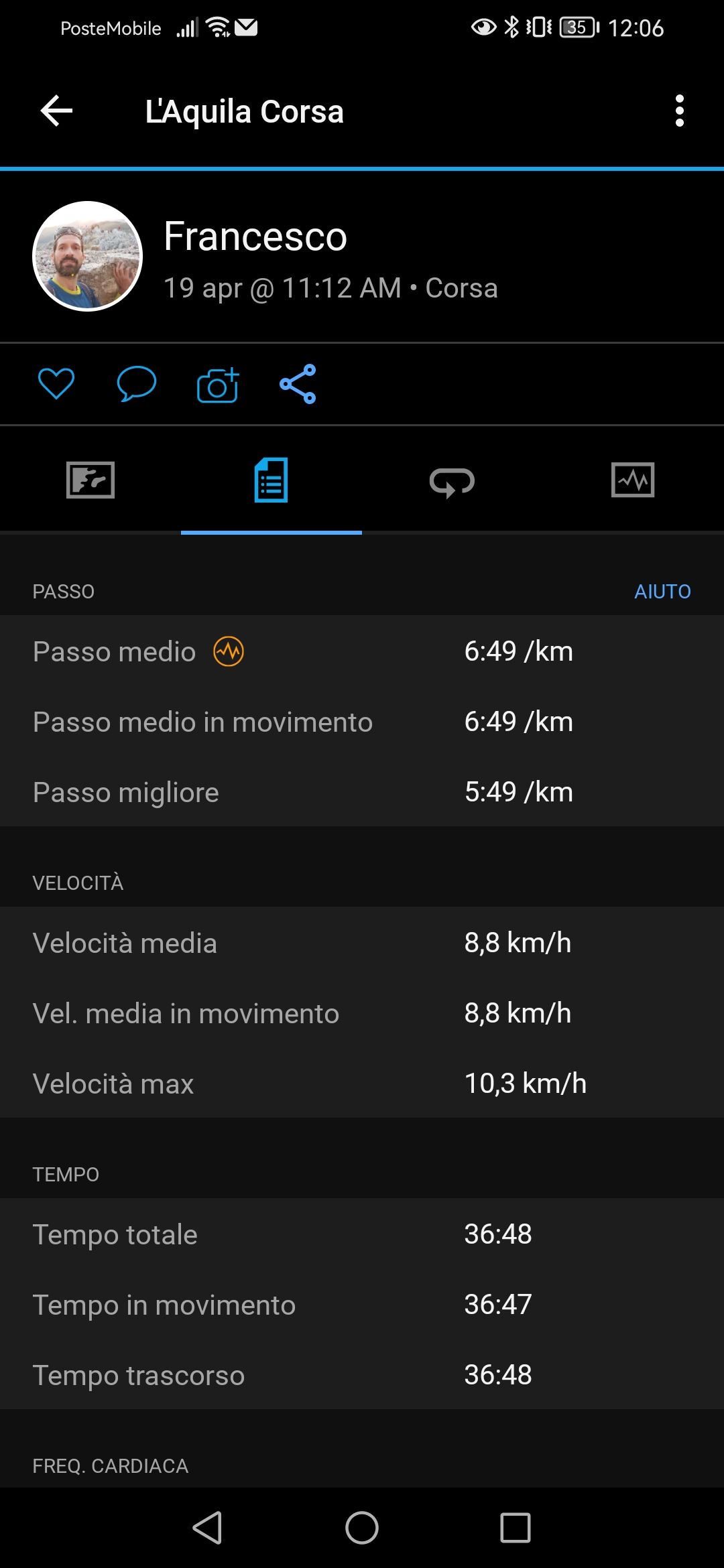The height and width of the screenshot is (1568, 724).
Task: Tap the orange icon beside Passo medio
Action: [x=229, y=651]
